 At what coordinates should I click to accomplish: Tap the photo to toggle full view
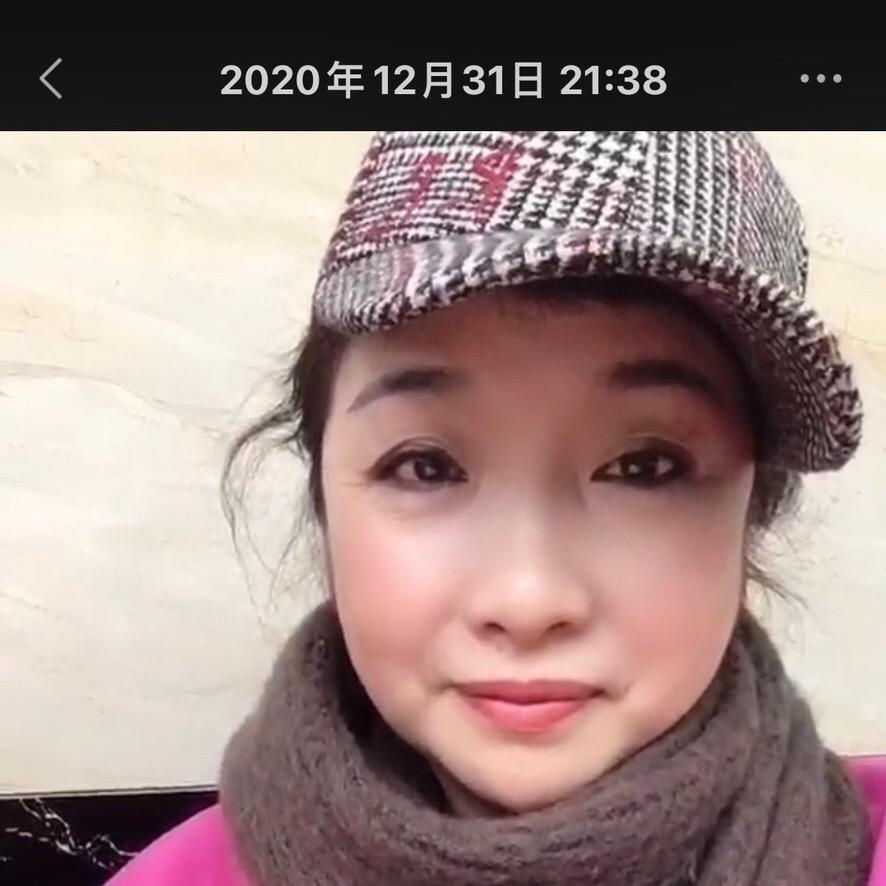coord(443,509)
